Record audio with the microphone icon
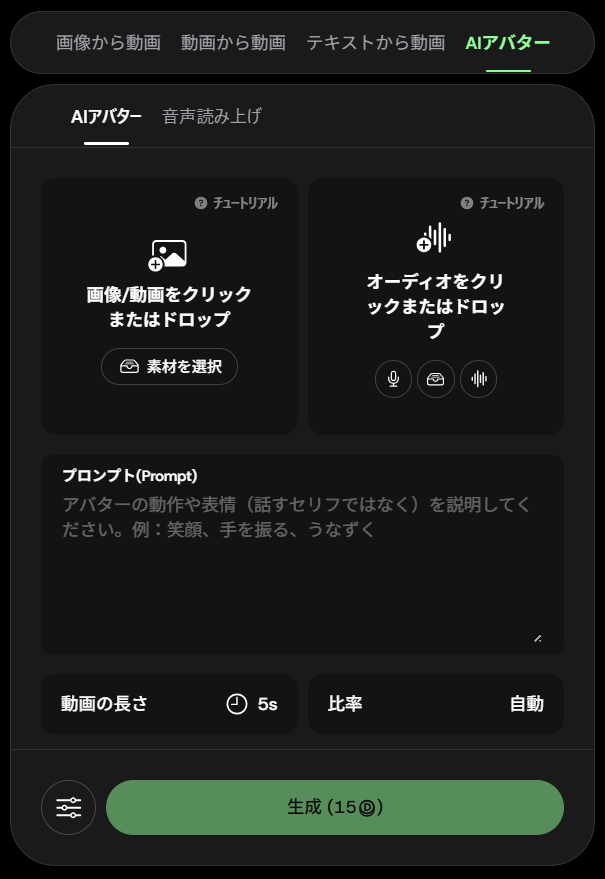The height and width of the screenshot is (879, 605). coord(393,379)
